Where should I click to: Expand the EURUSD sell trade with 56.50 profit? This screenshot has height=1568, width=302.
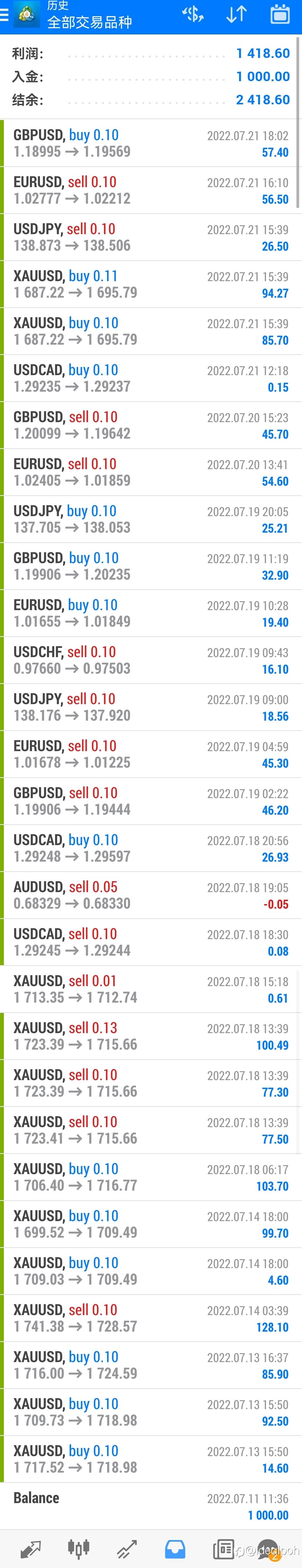click(x=151, y=191)
